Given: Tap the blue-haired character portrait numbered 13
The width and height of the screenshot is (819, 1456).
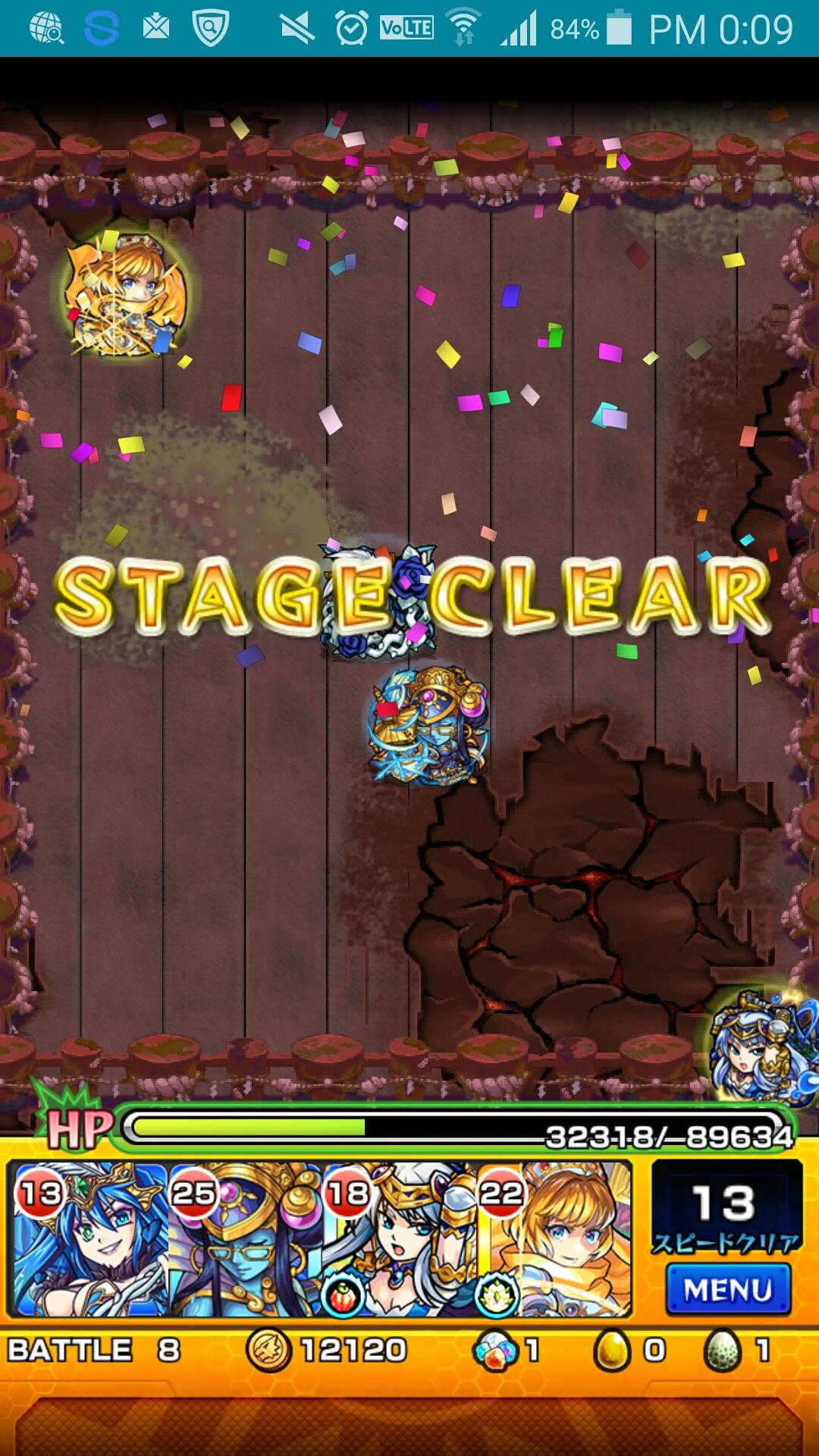Looking at the screenshot, I should point(88,1239).
